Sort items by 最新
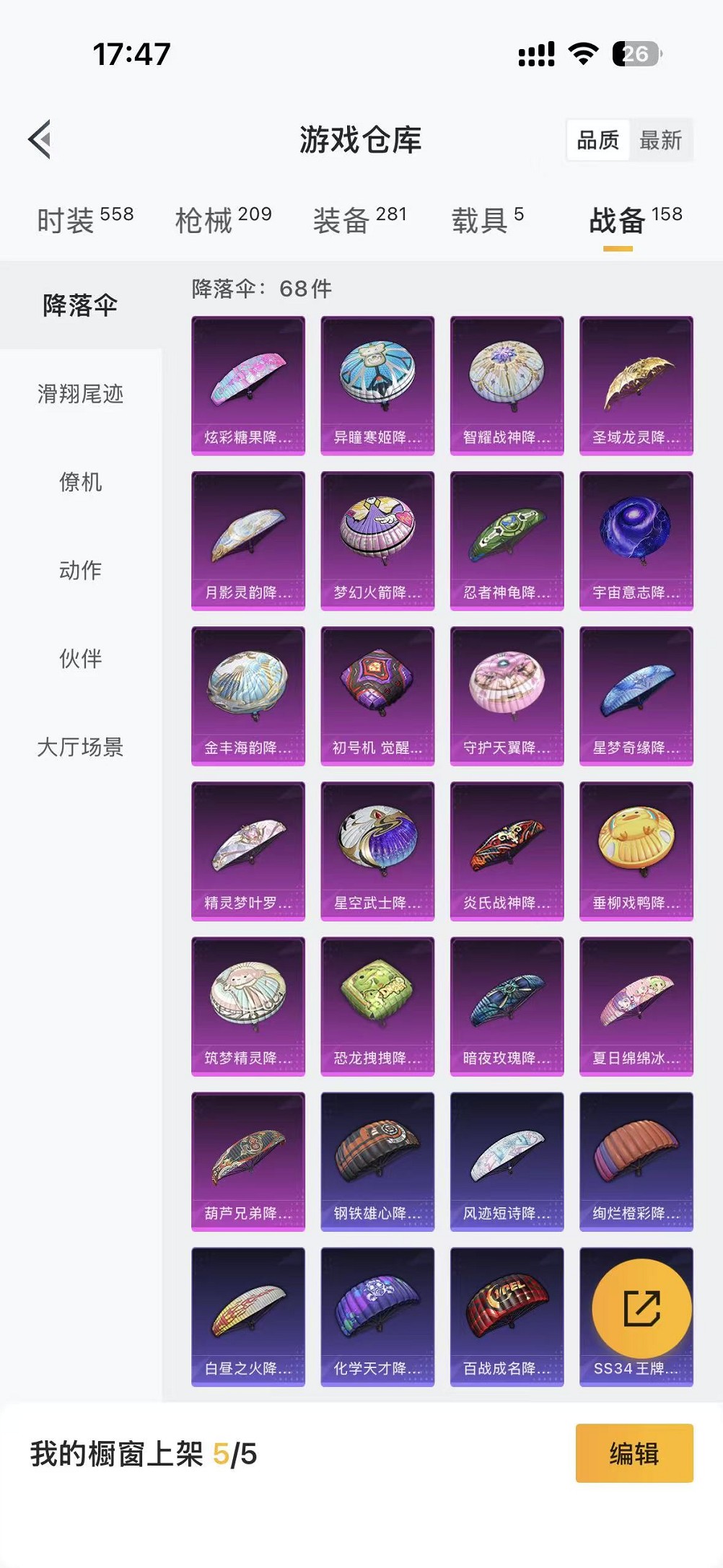This screenshot has height=1568, width=723. point(660,140)
